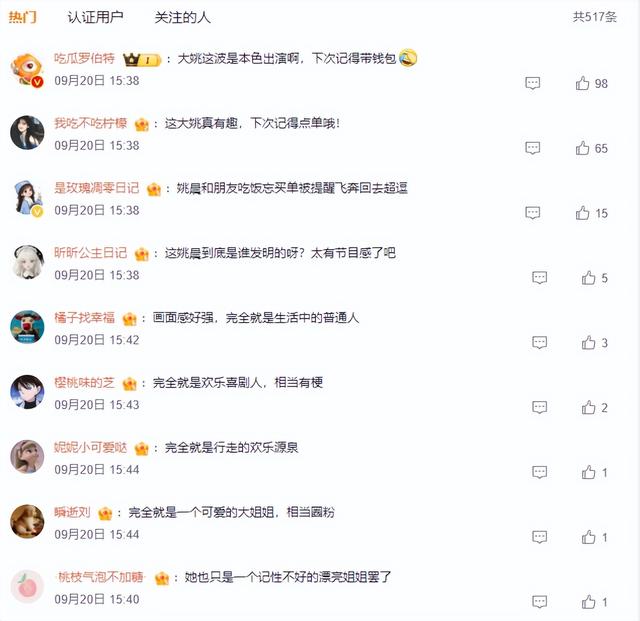Switch to the 关注的人 tab
The width and height of the screenshot is (640, 621).
182,17
